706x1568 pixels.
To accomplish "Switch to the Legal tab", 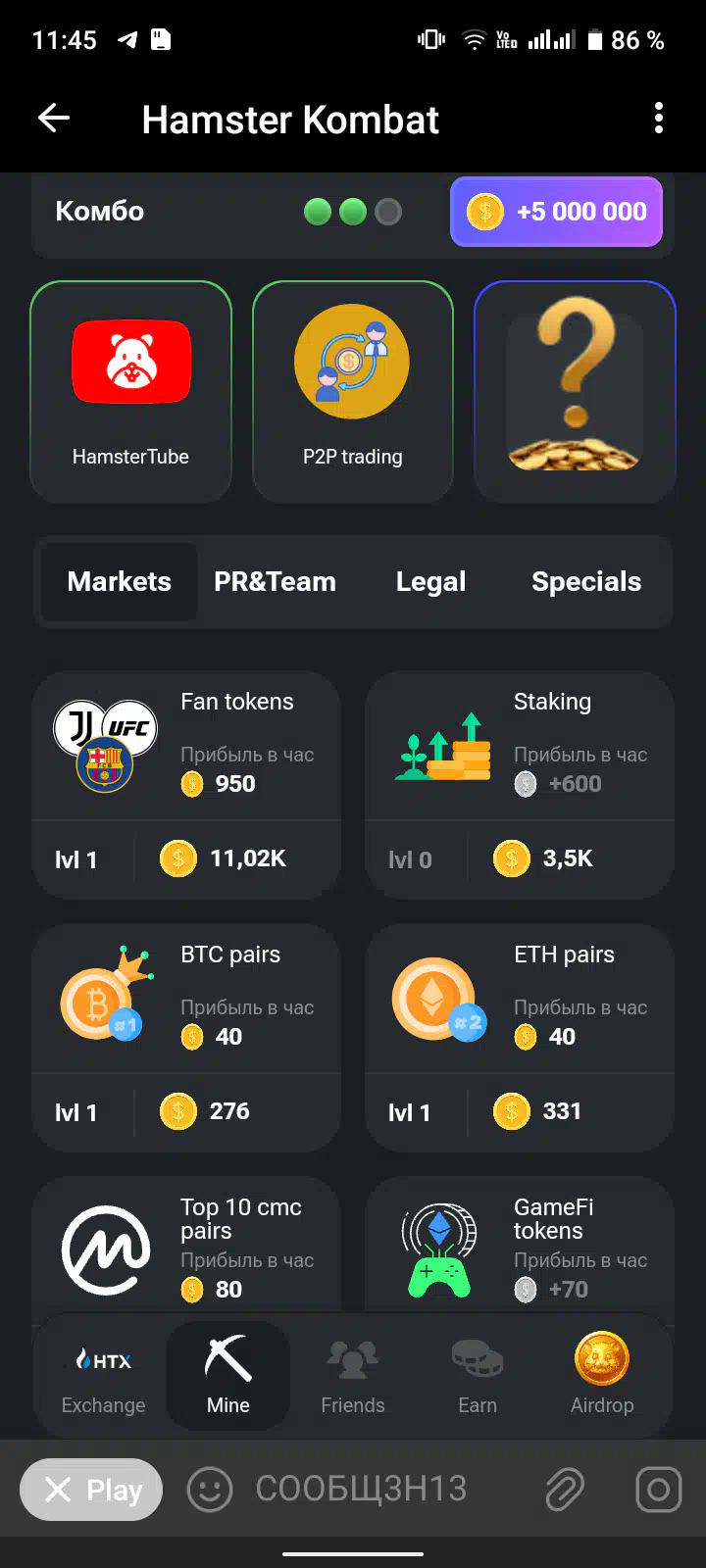I will pyautogui.click(x=430, y=582).
